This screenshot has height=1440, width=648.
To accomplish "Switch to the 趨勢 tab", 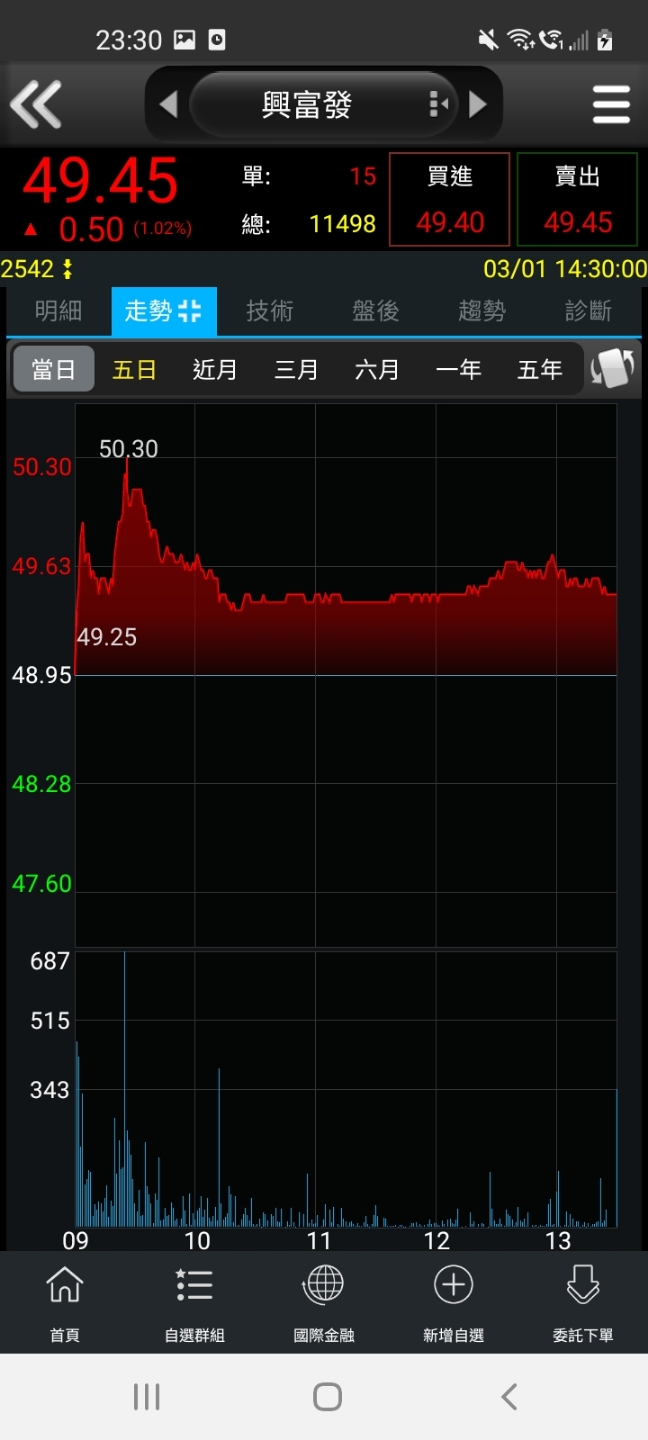I will point(482,311).
